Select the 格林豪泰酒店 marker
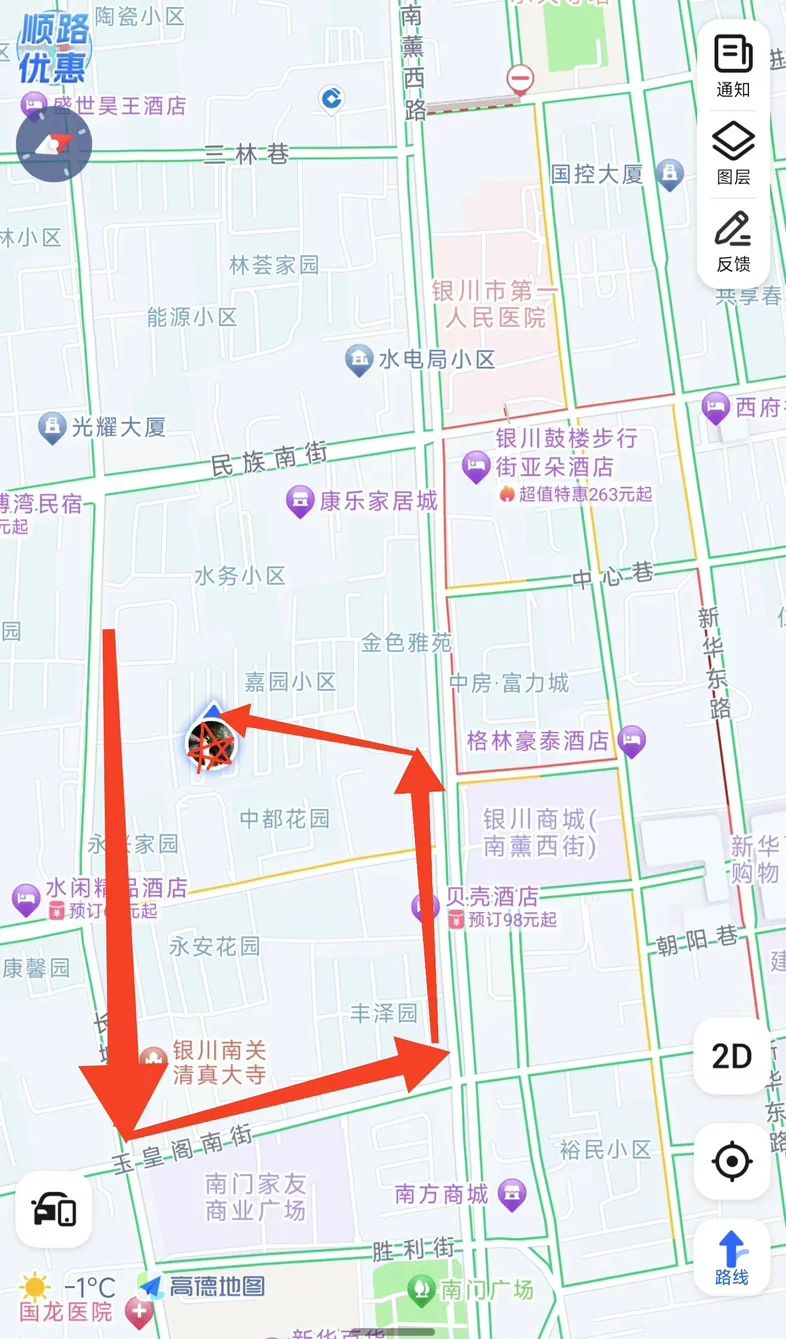 631,741
